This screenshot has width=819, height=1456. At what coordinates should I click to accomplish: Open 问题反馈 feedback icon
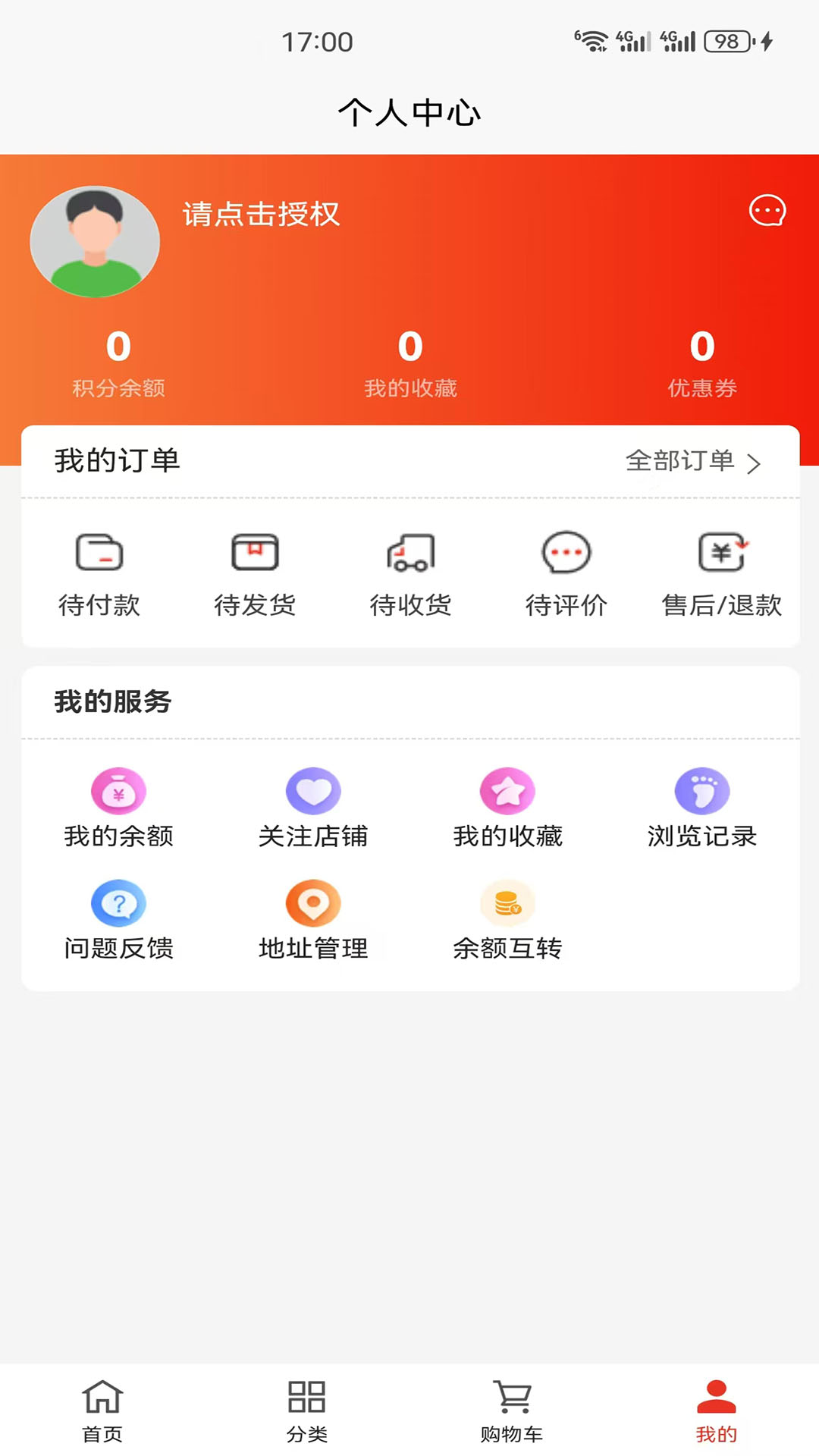click(x=118, y=903)
